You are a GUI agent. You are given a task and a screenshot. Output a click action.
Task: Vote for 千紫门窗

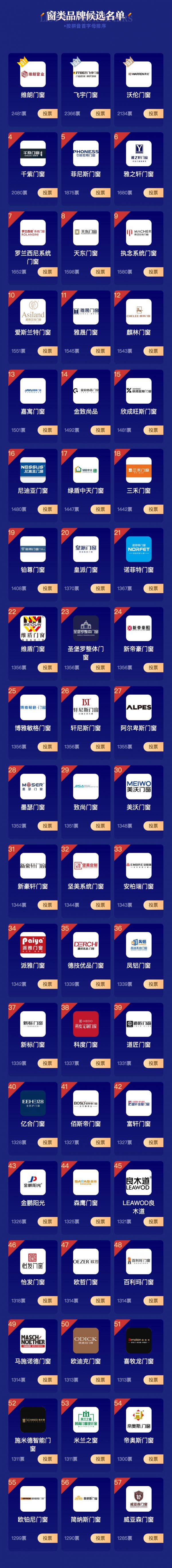click(x=47, y=193)
